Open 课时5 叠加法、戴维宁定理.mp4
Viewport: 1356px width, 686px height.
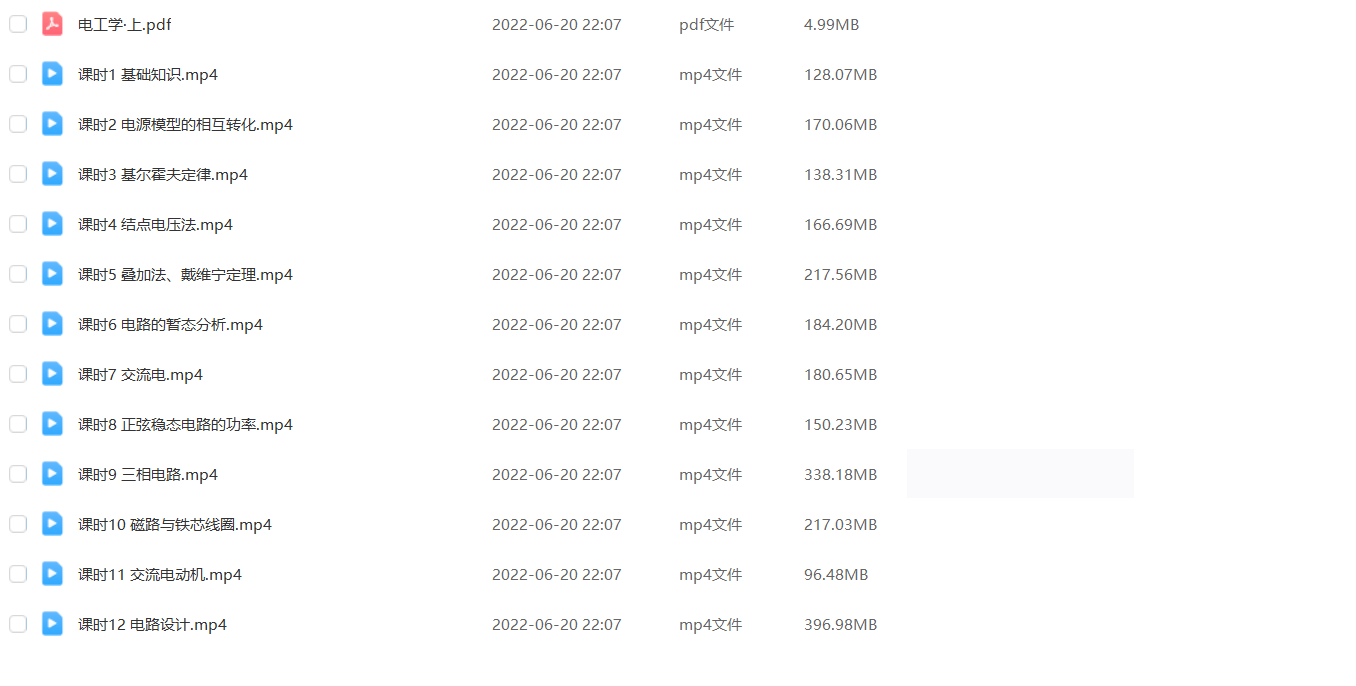(185, 275)
